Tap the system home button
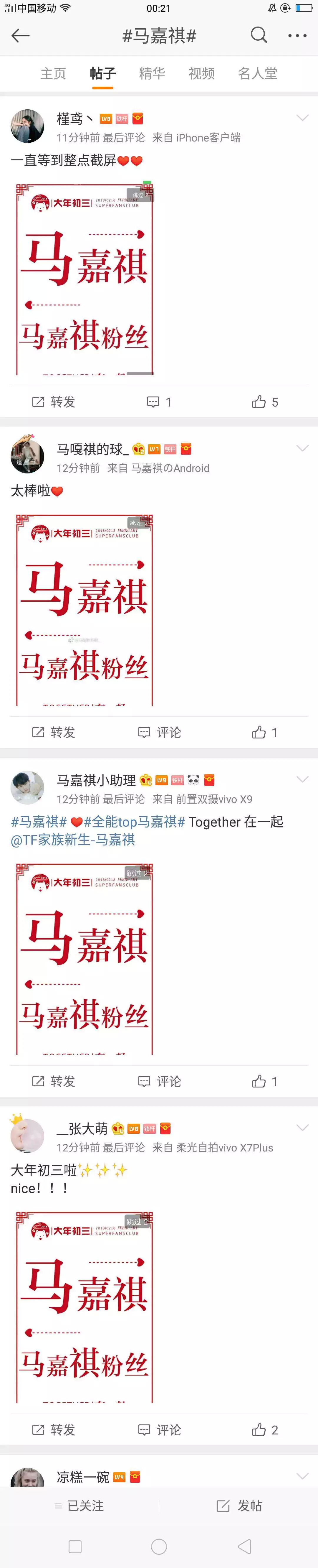 tap(159, 1546)
